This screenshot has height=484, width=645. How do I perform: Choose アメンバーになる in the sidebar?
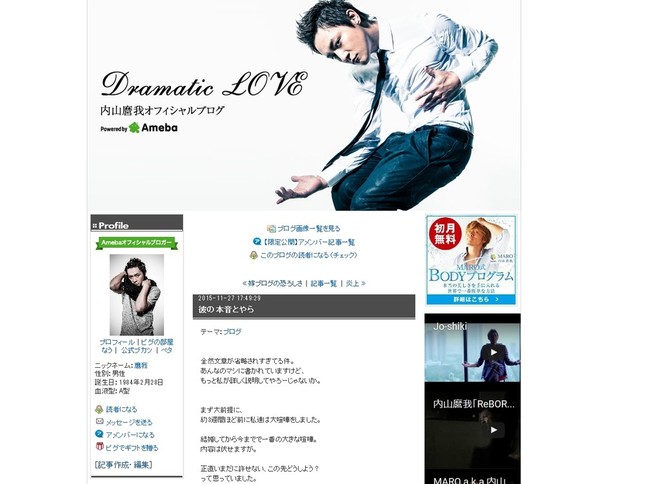click(x=129, y=435)
